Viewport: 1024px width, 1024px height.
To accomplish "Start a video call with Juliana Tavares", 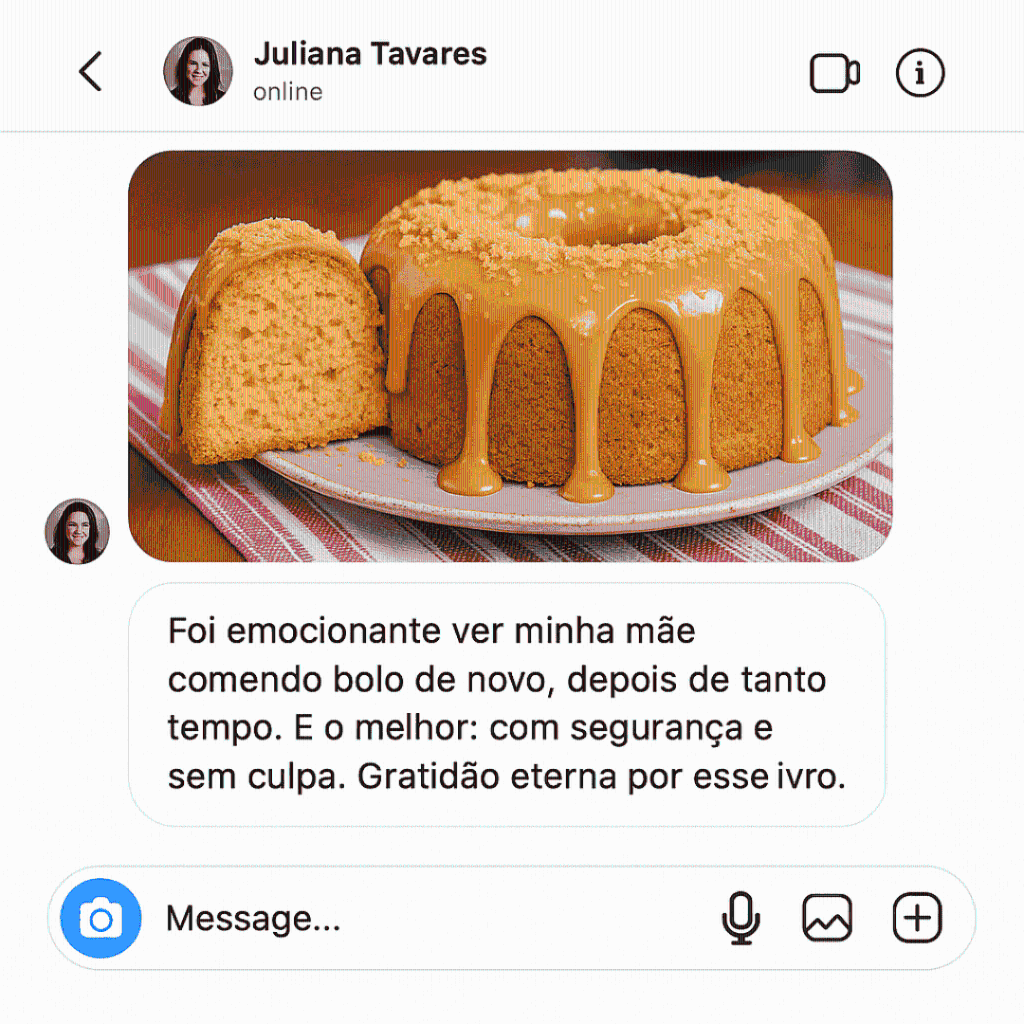I will (834, 73).
